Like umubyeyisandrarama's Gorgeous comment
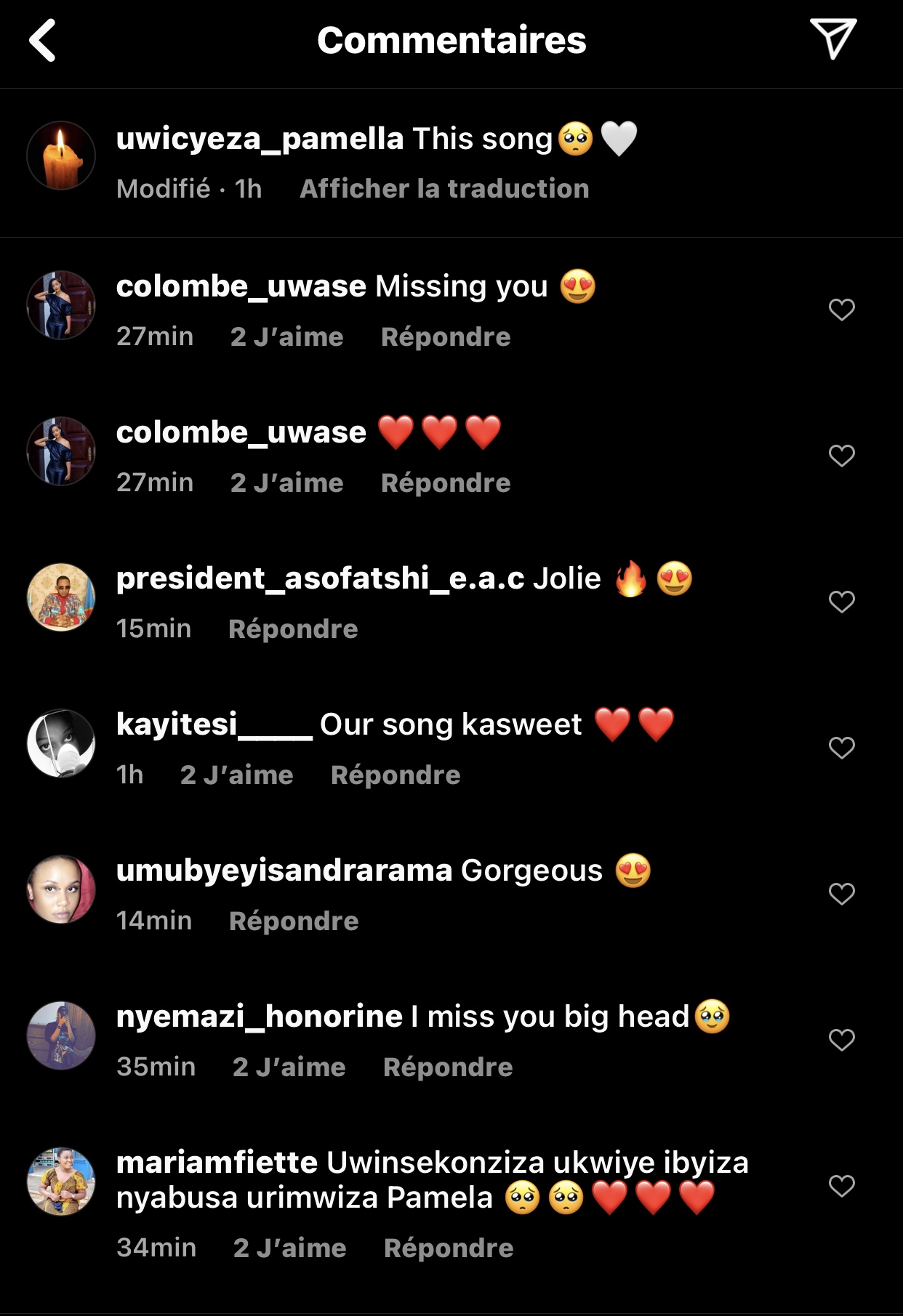 pos(841,895)
